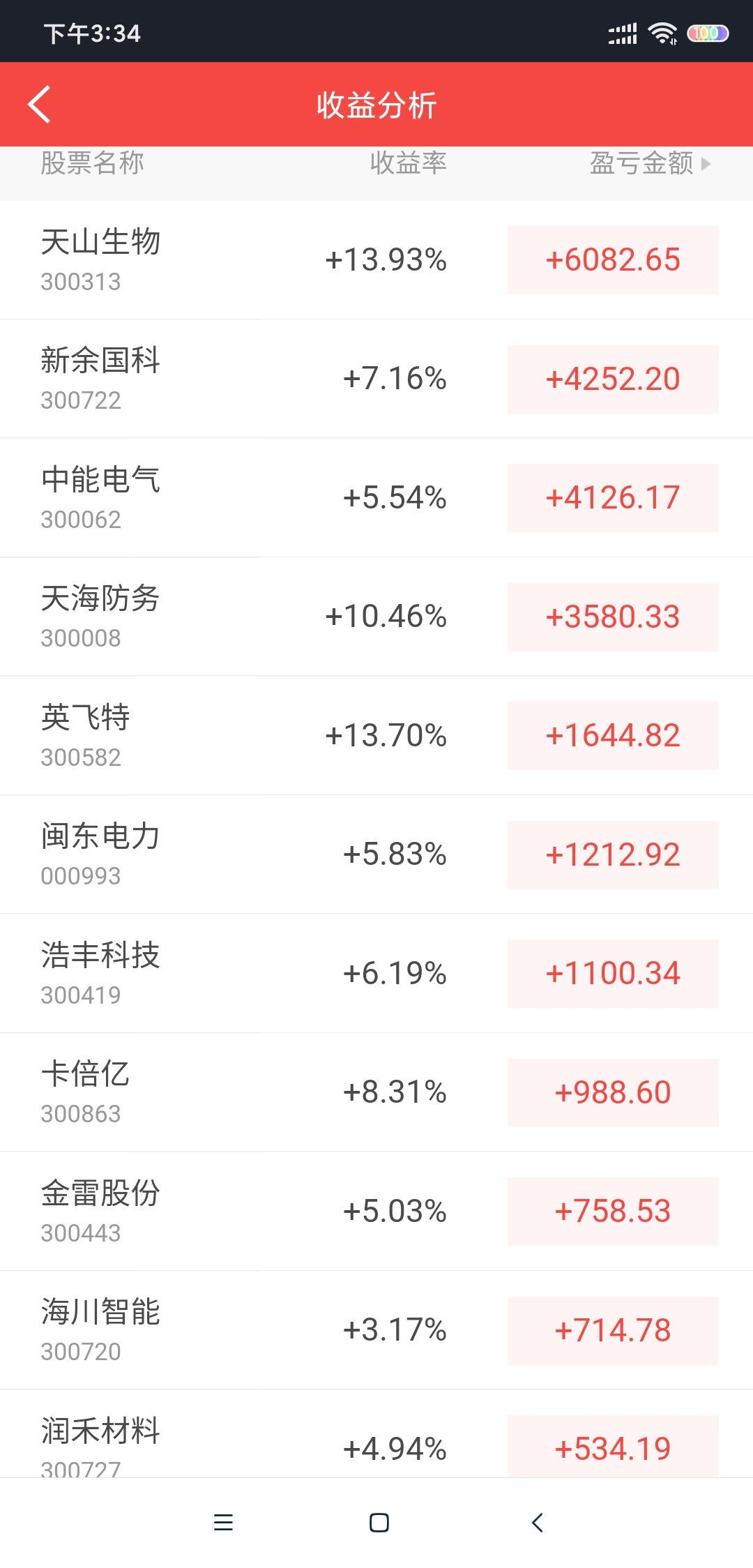The width and height of the screenshot is (753, 1568).
Task: Open the 天山生物 300313 row
Action: (x=376, y=260)
